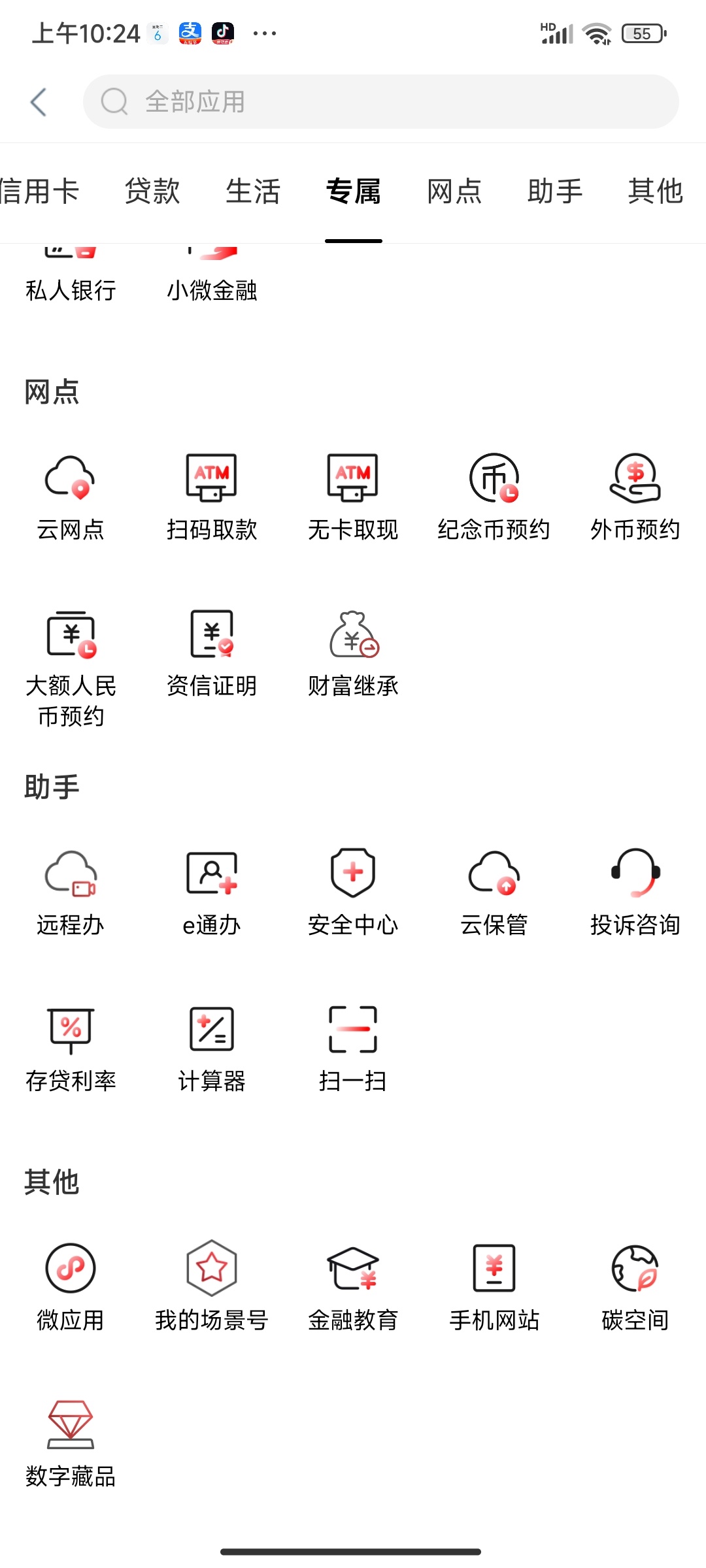Viewport: 706px width, 1568px height.
Task: Select the 其他 tab
Action: pos(655,191)
